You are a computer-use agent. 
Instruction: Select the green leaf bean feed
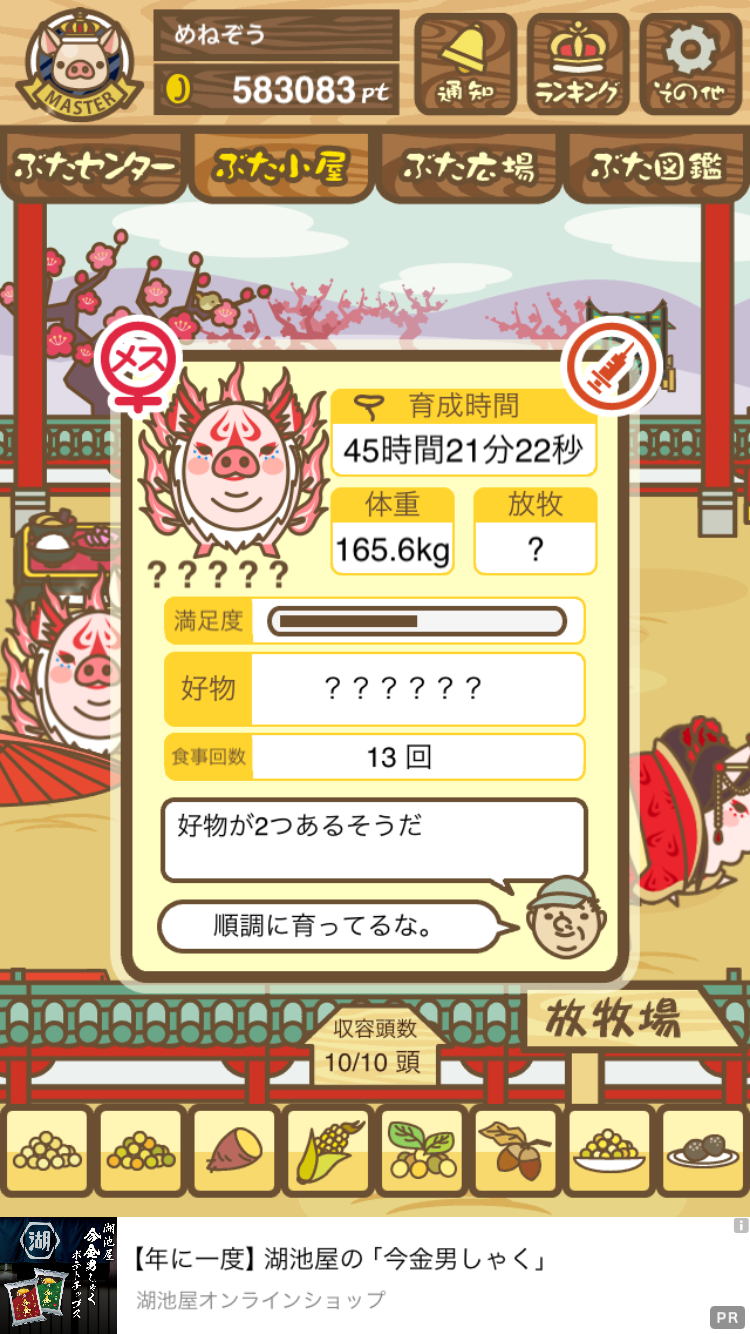(x=421, y=1152)
